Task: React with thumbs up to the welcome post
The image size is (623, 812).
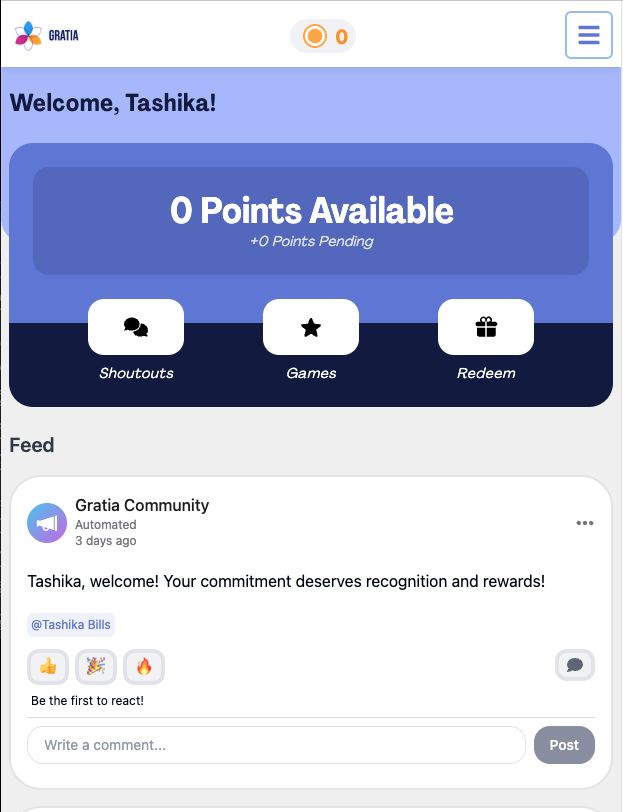Action: pyautogui.click(x=48, y=666)
